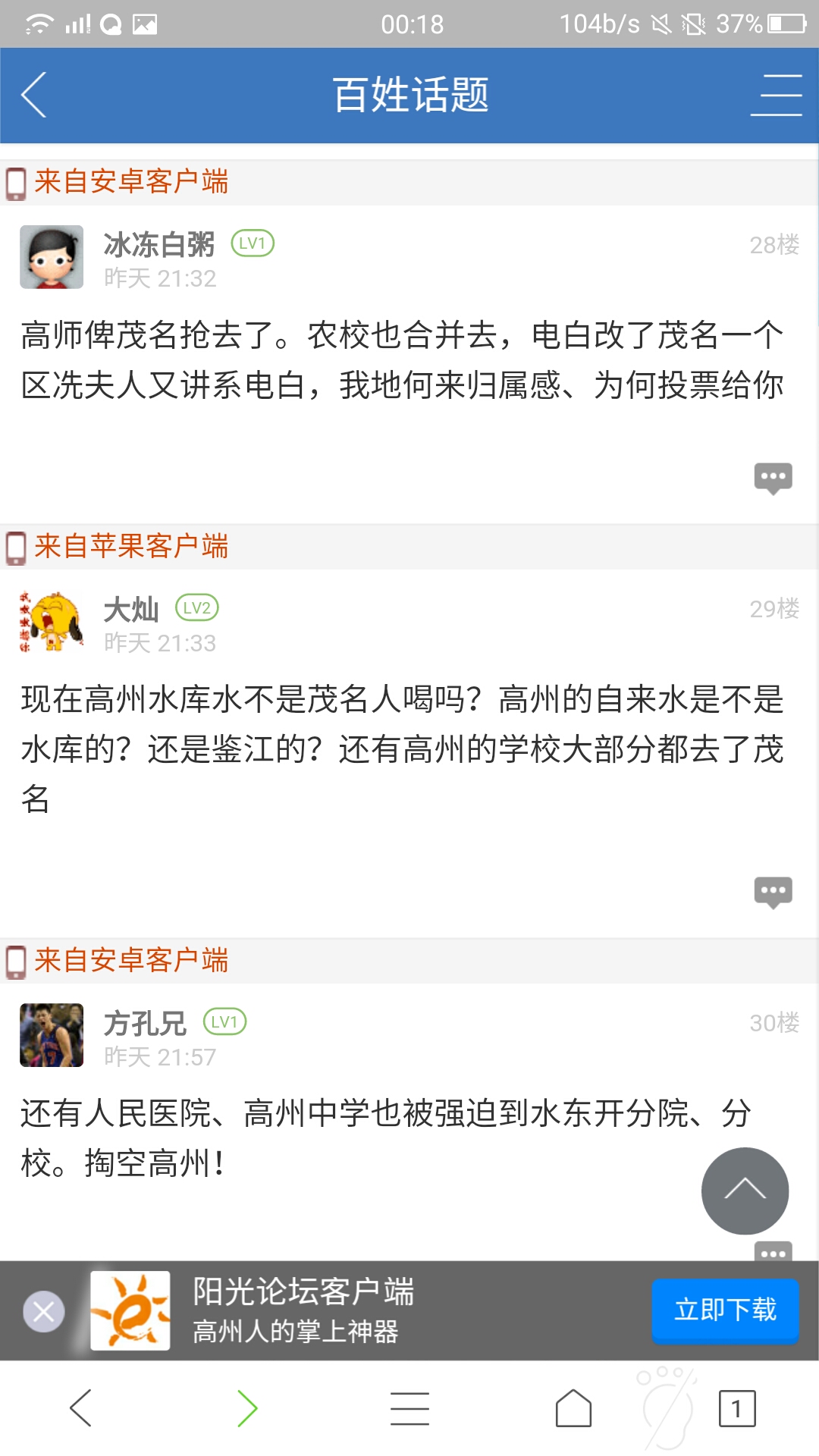Open the browser menu

click(x=410, y=1408)
